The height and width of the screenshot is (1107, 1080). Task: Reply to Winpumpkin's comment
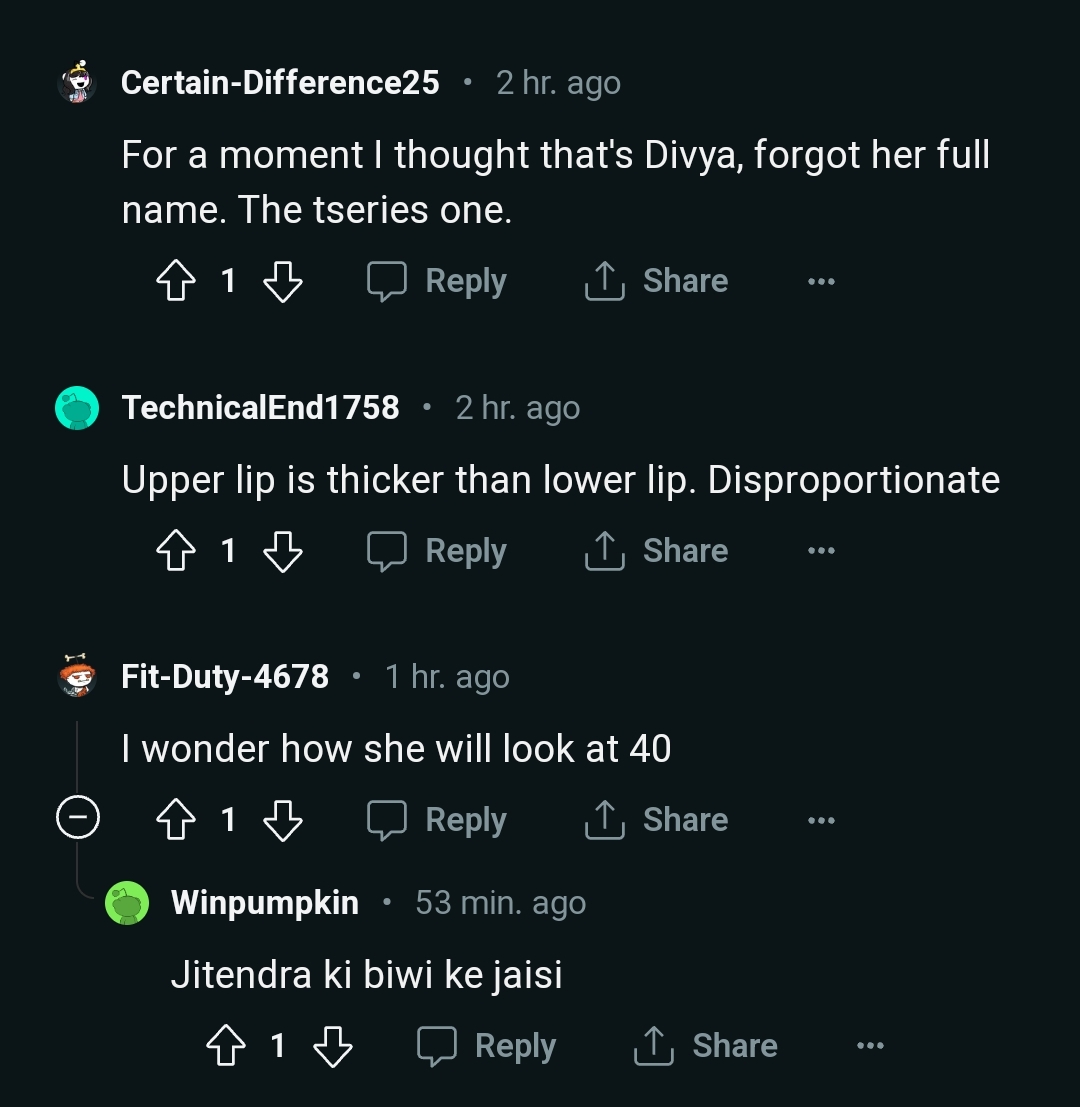(x=486, y=1047)
